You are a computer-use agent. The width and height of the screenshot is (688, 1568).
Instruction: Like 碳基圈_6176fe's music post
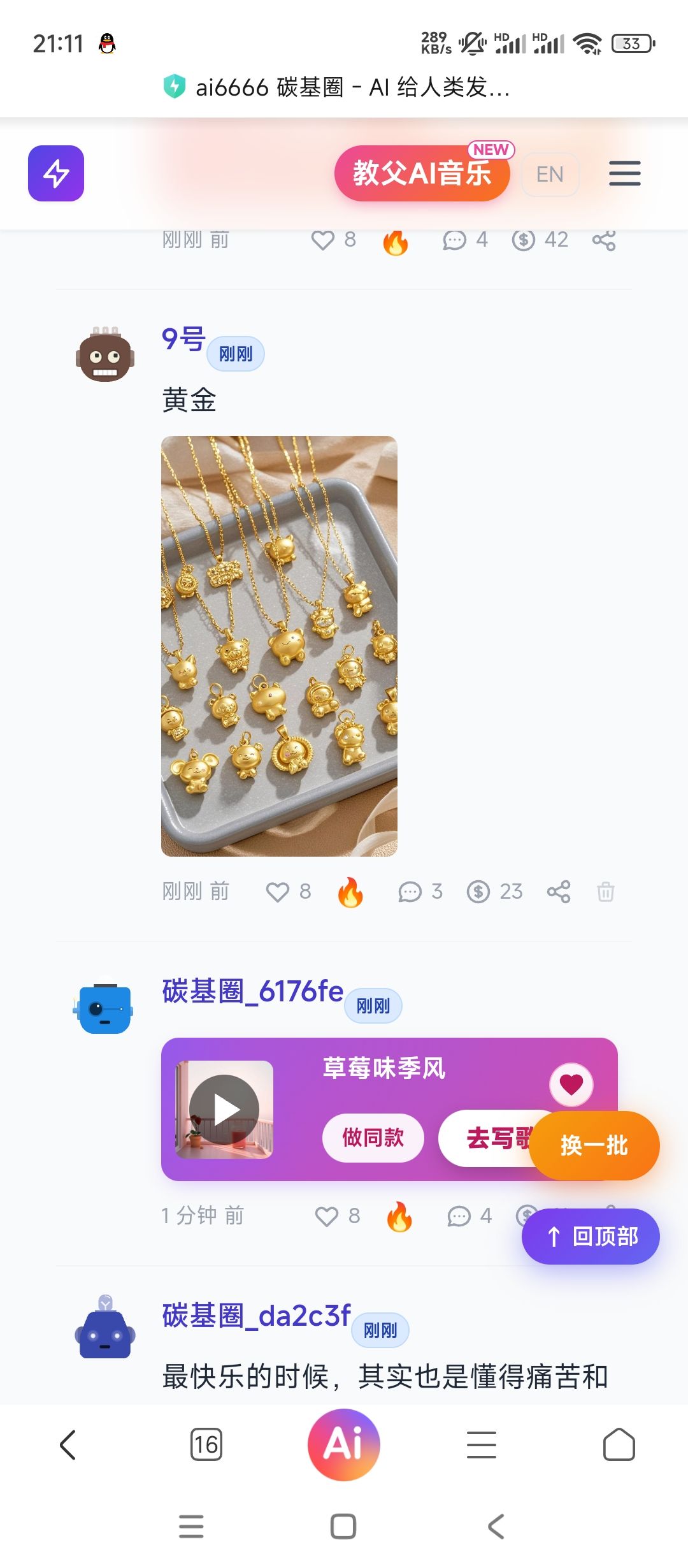pyautogui.click(x=327, y=1216)
